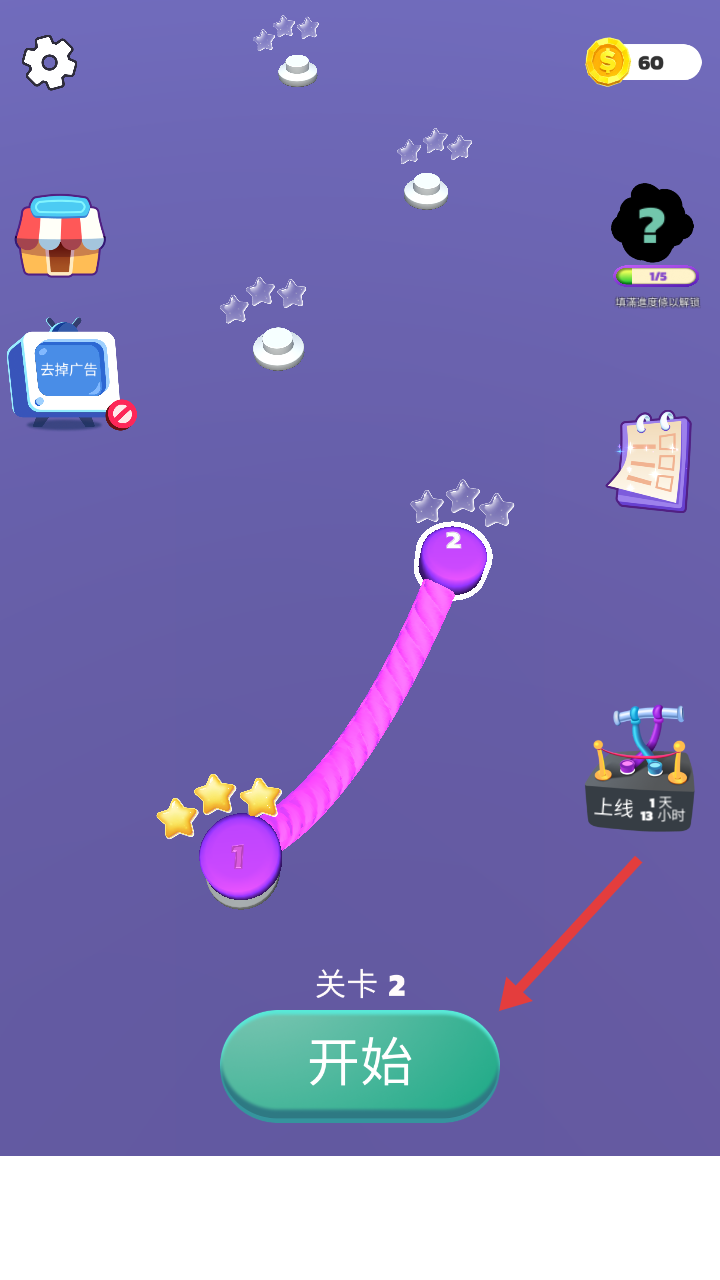The width and height of the screenshot is (720, 1280).
Task: Tap the green 开始 start button
Action: 360,1063
